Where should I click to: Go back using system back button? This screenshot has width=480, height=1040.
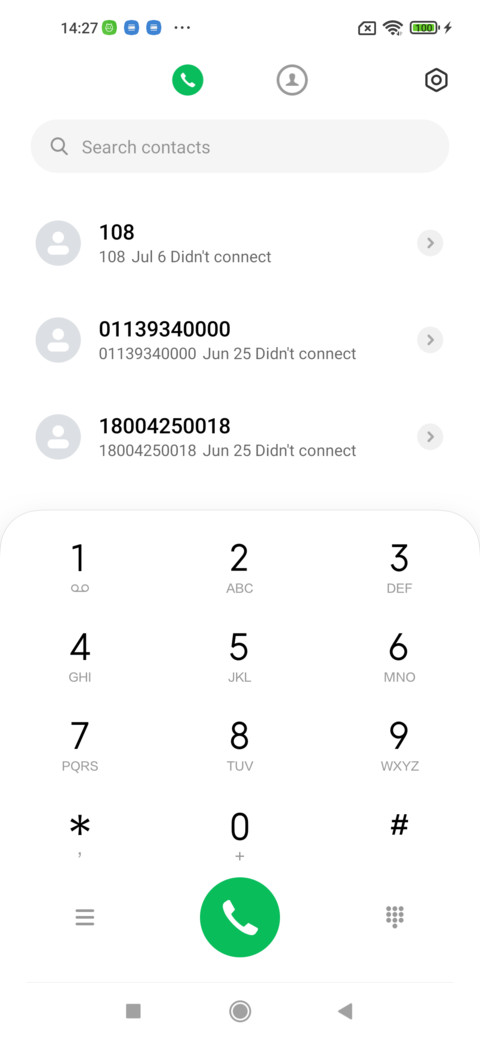click(345, 1011)
